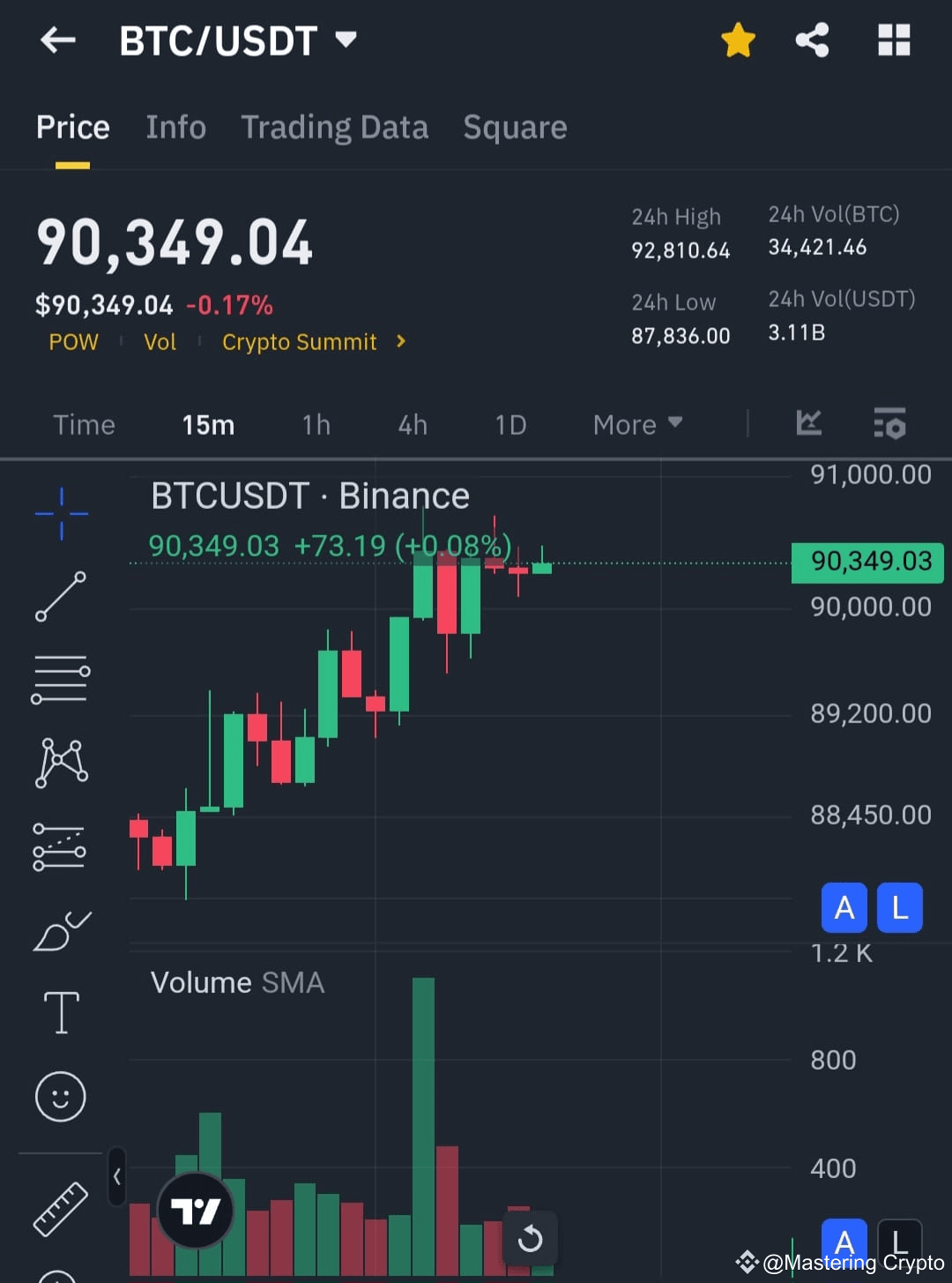Open the share options

pos(812,40)
